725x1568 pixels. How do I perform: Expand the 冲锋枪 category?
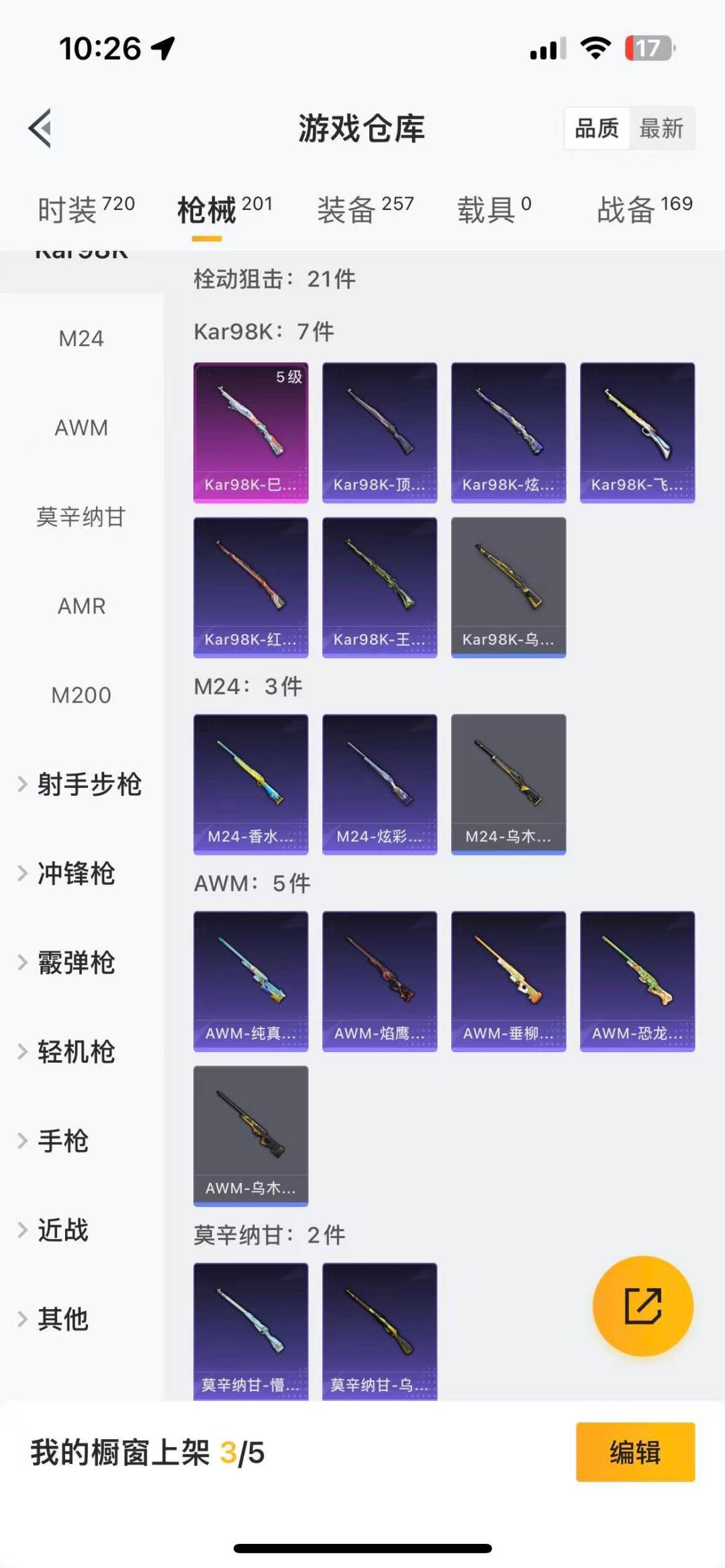point(75,874)
